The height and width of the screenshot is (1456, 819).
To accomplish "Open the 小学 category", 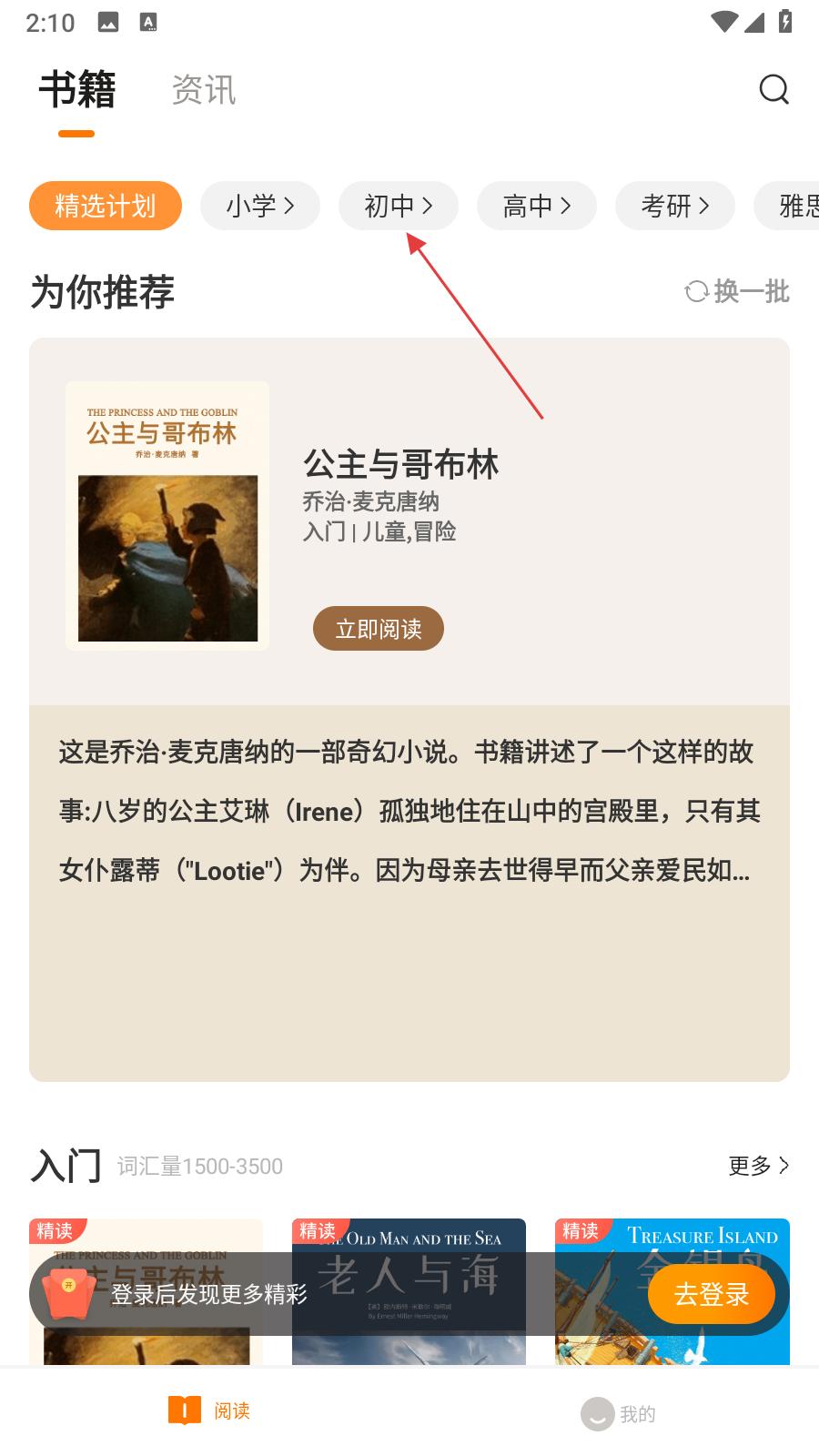I will pos(260,207).
